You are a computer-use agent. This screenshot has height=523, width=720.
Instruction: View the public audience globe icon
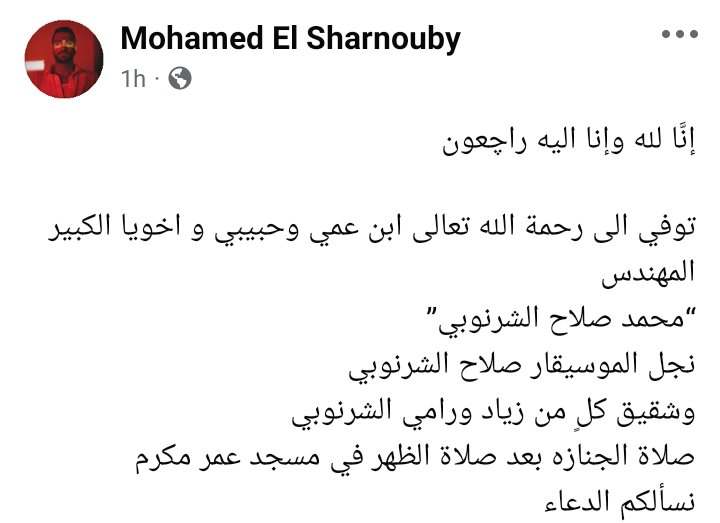click(x=180, y=78)
